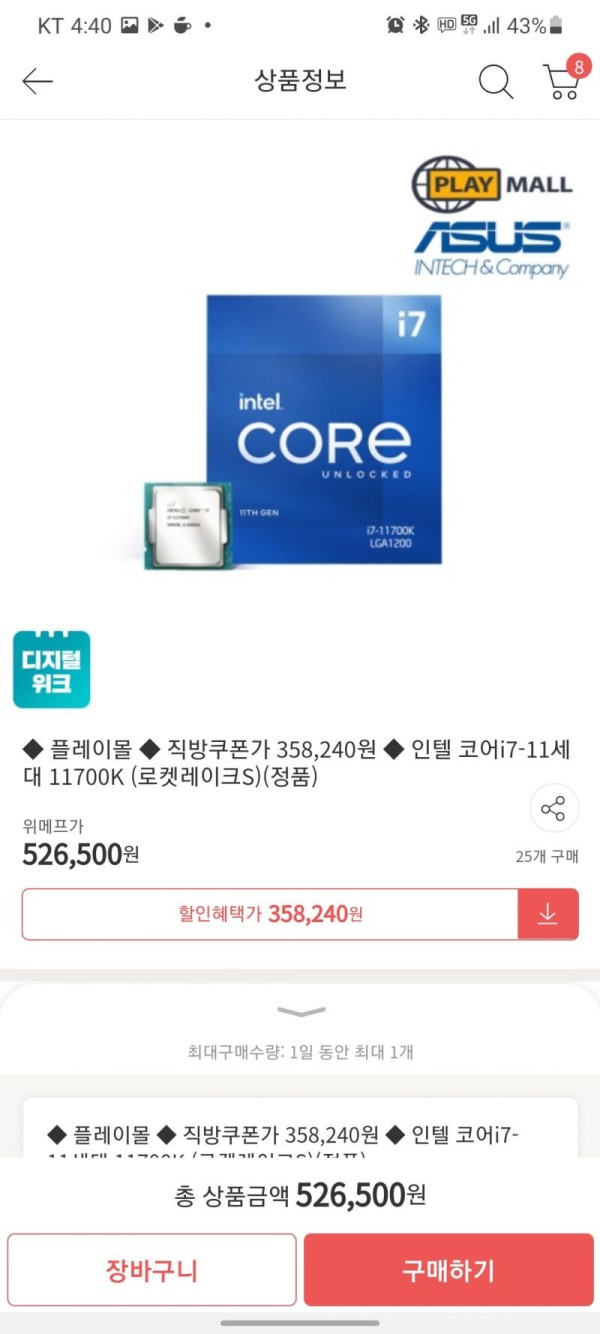This screenshot has height=1334, width=600.
Task: Open the shopping cart with 8 items
Action: (x=562, y=81)
